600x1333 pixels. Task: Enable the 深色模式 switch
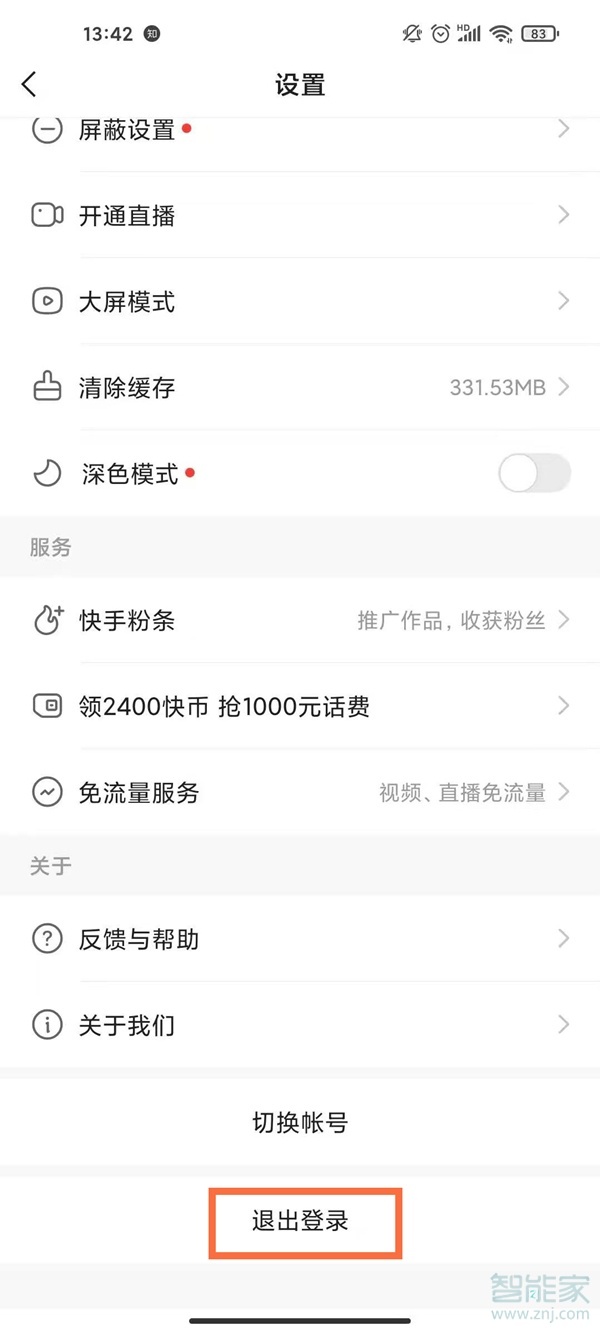534,474
